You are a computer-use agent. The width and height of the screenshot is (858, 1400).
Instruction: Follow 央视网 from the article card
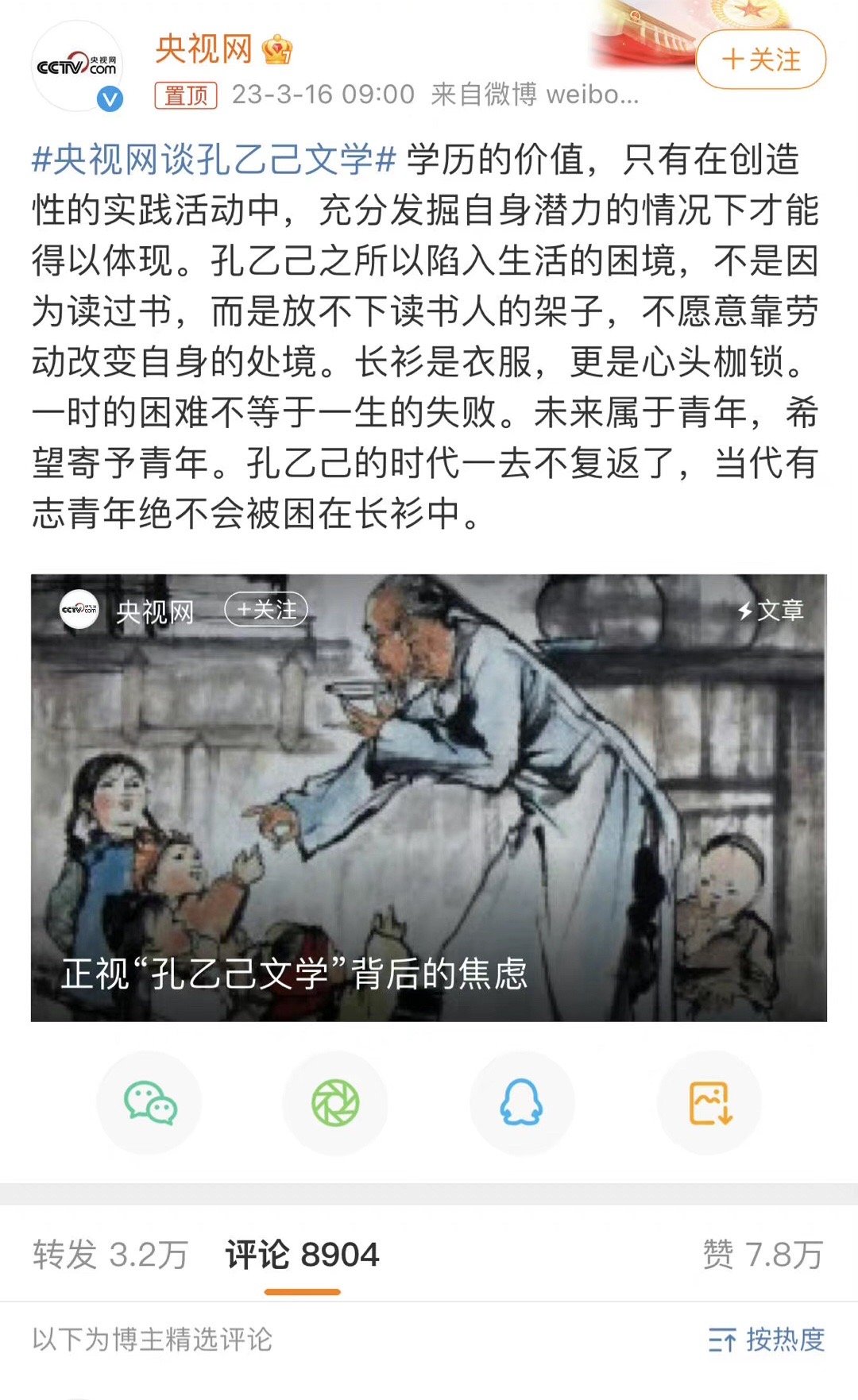tap(266, 610)
